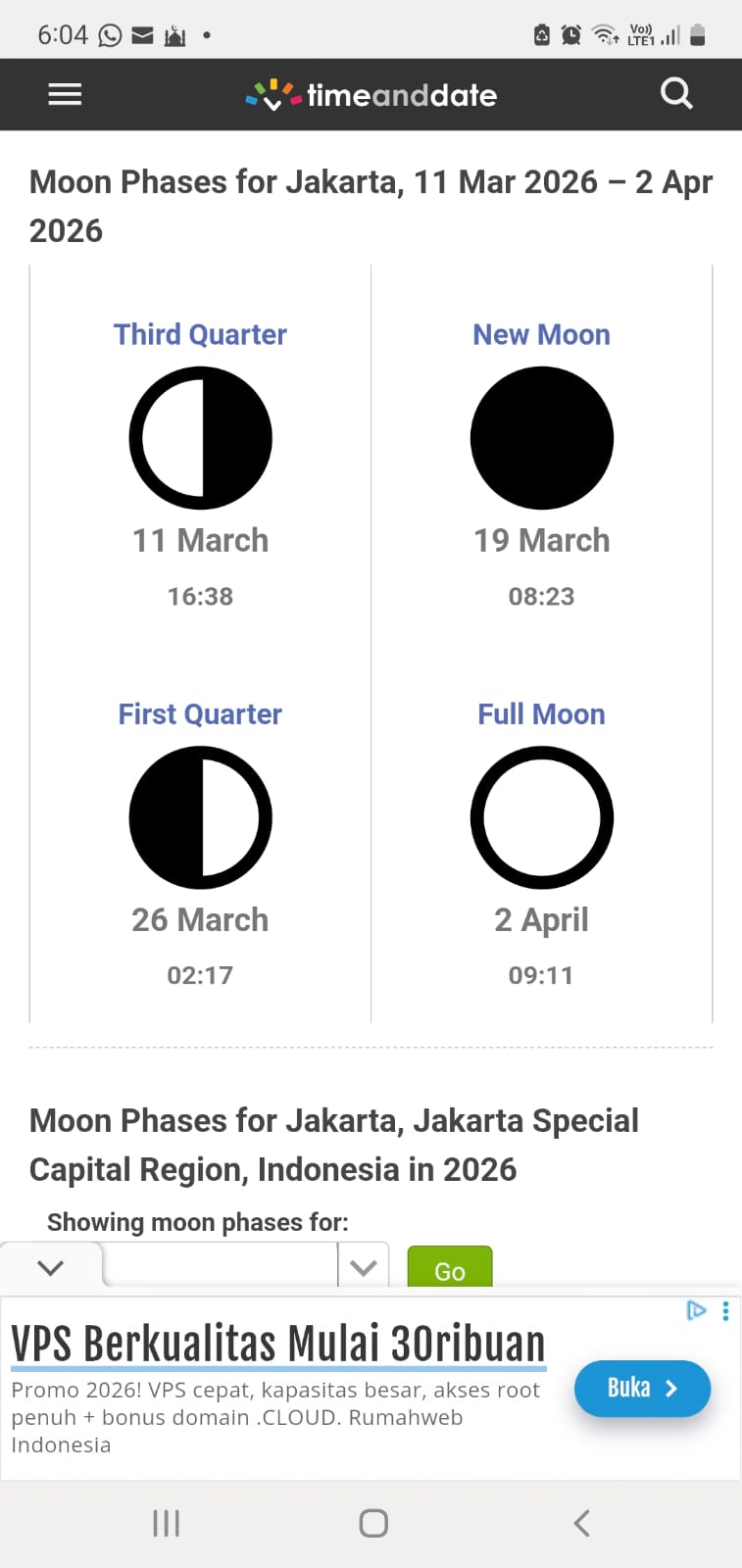
Task: Open the hamburger navigation menu
Action: tap(65, 95)
